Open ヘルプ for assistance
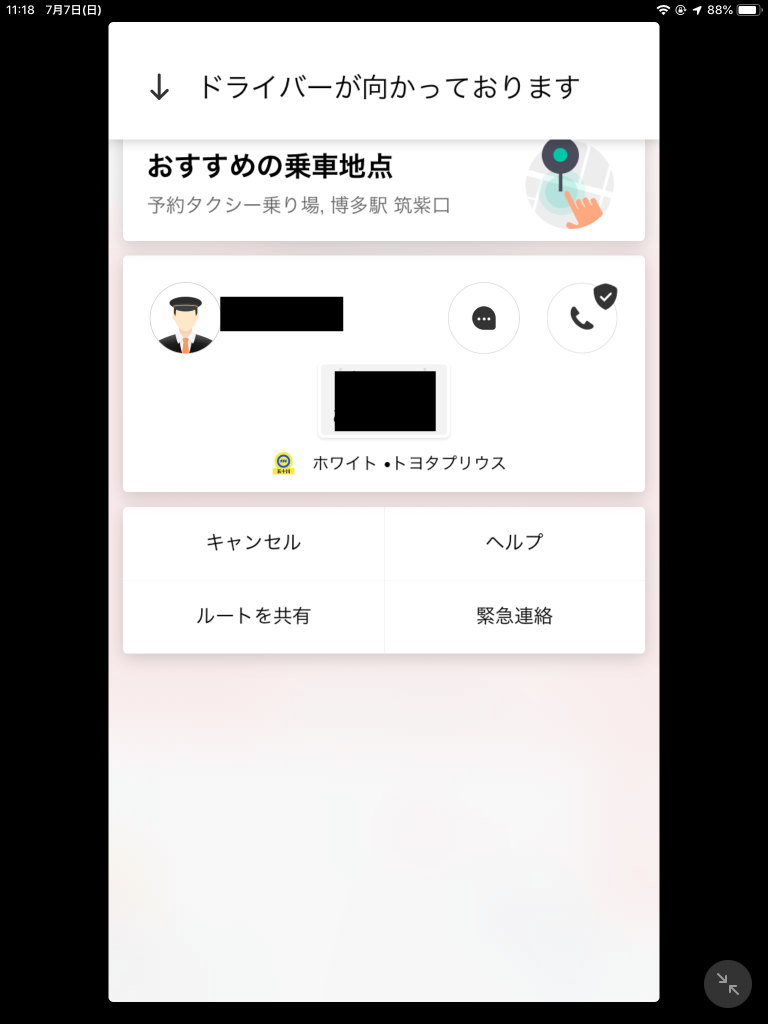This screenshot has width=768, height=1024. pyautogui.click(x=514, y=543)
